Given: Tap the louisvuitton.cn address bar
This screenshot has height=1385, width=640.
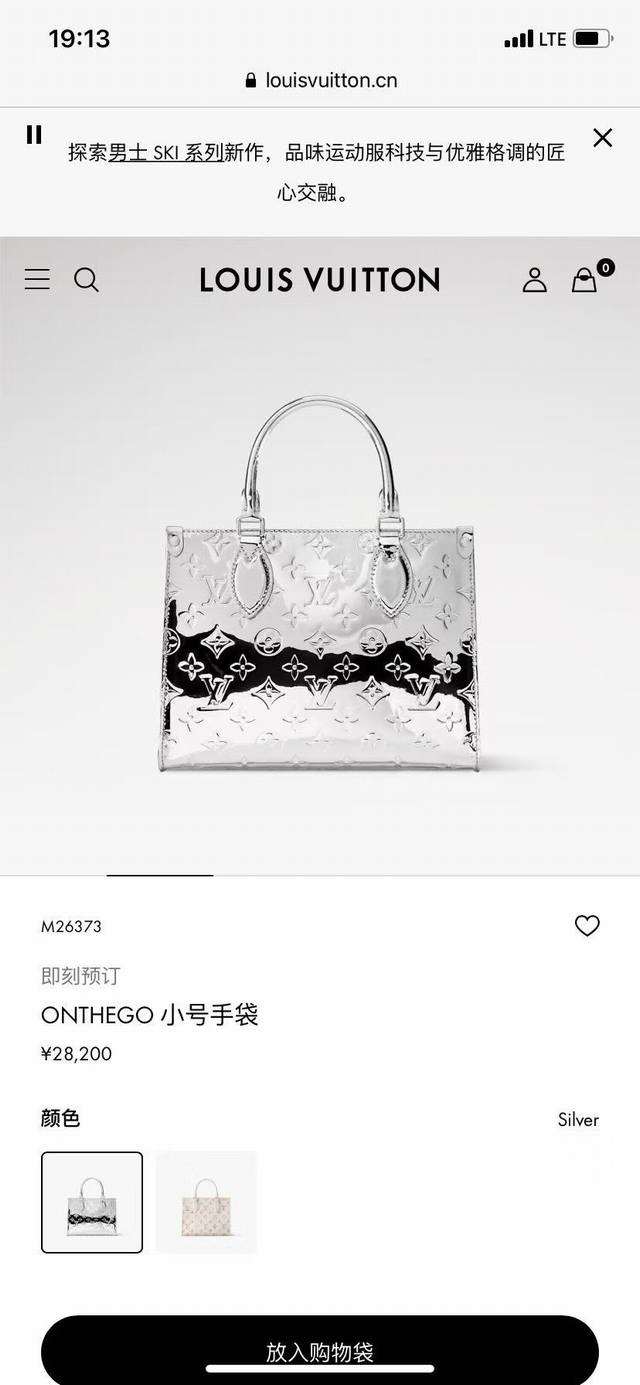Looking at the screenshot, I should pos(320,80).
